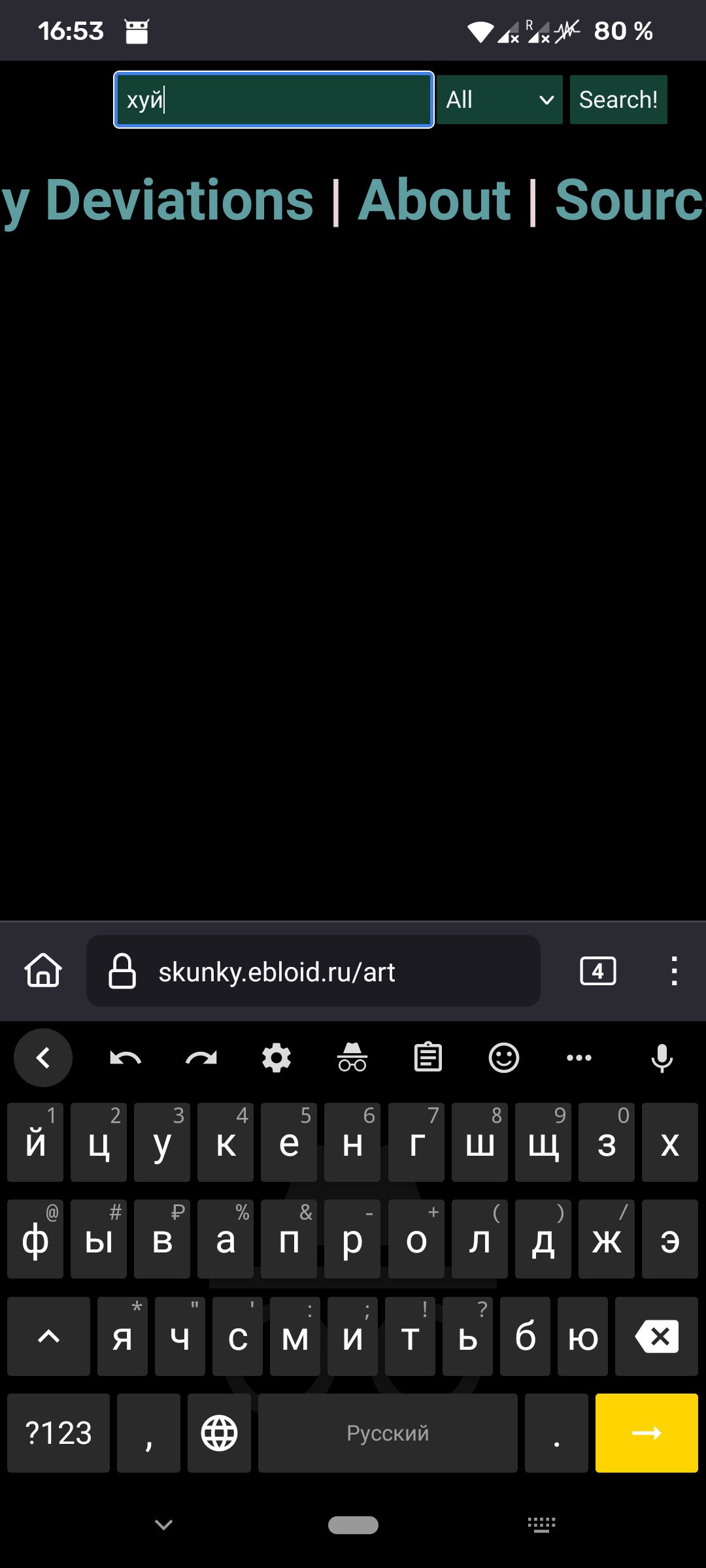Open the browser three-dot menu
Viewport: 706px width, 1568px height.
(675, 971)
